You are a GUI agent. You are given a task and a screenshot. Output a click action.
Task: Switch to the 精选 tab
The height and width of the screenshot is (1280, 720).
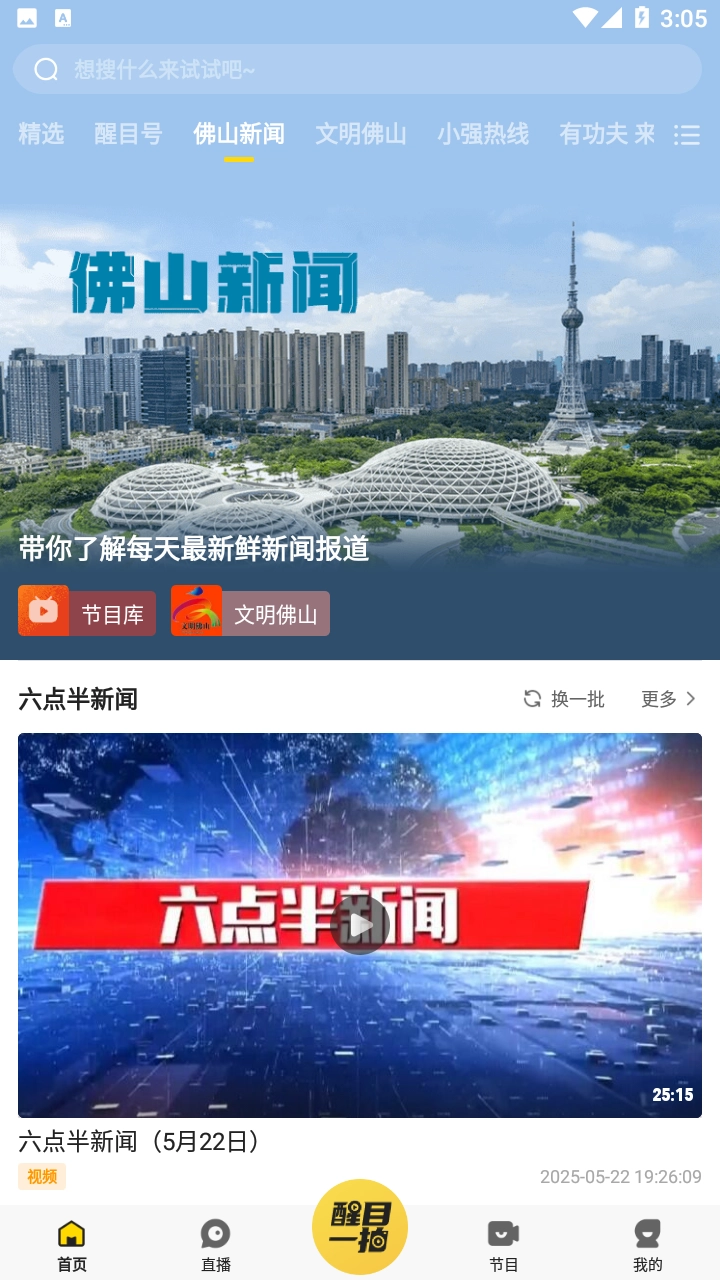41,134
